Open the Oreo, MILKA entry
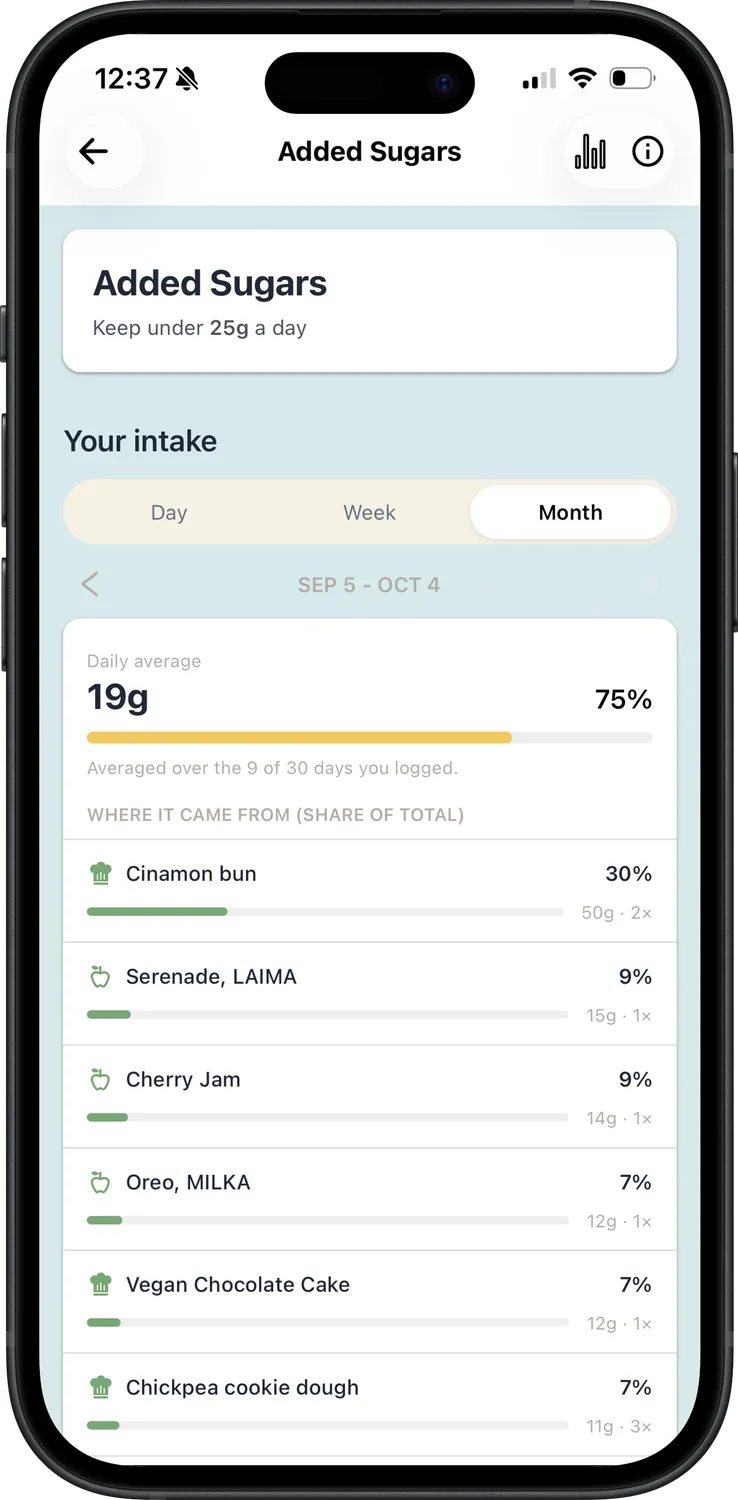This screenshot has width=738, height=1500. click(x=369, y=1200)
